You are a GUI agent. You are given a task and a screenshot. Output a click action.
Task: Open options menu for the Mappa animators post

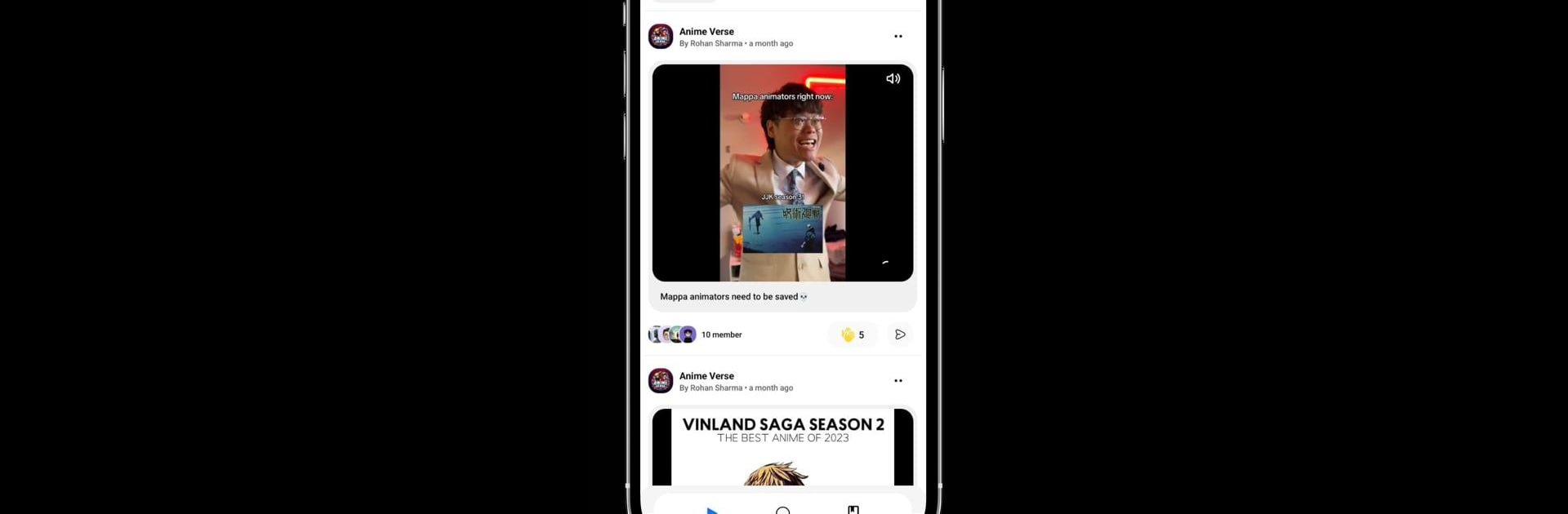pos(898,37)
